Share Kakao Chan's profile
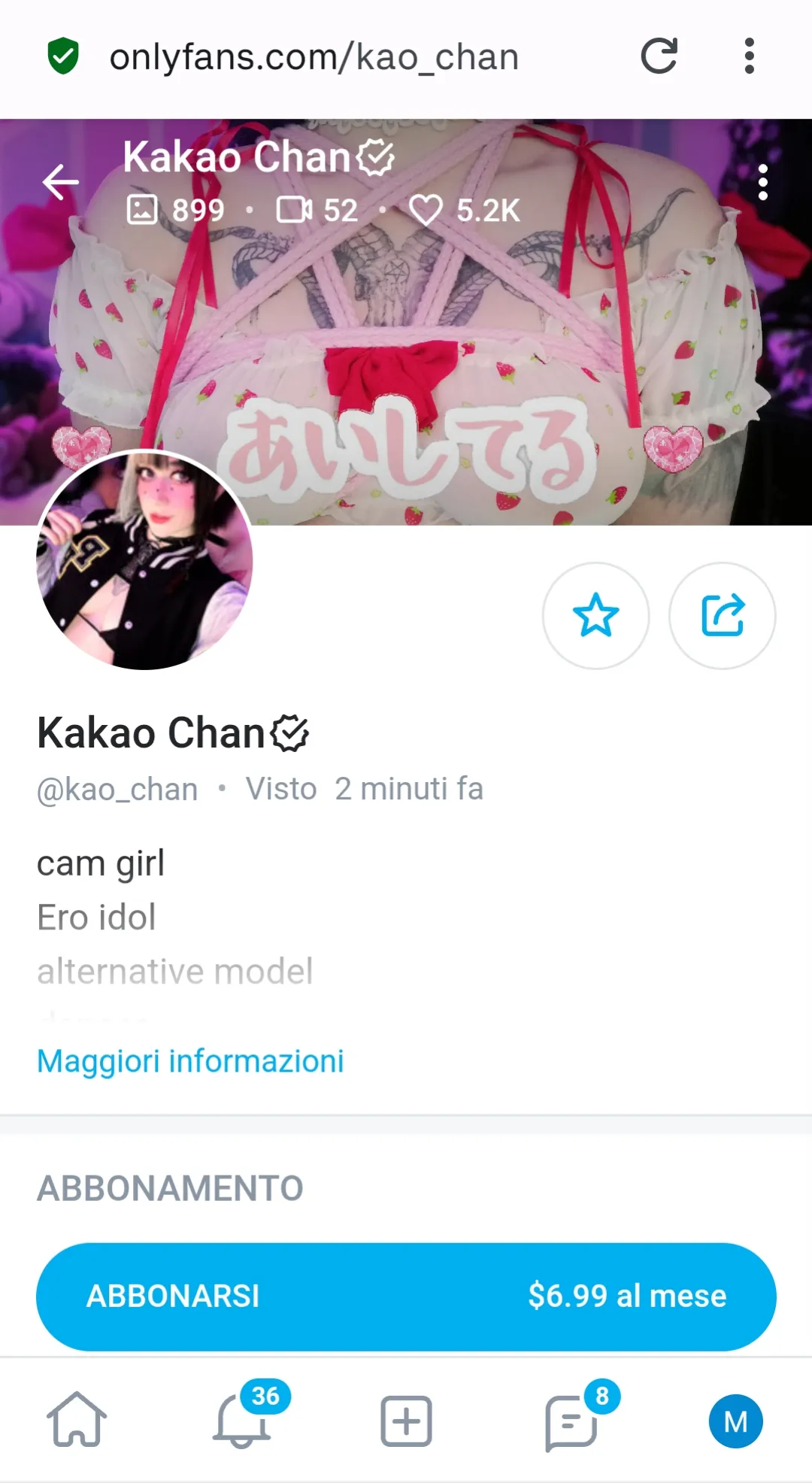This screenshot has height=1483, width=812. click(723, 615)
